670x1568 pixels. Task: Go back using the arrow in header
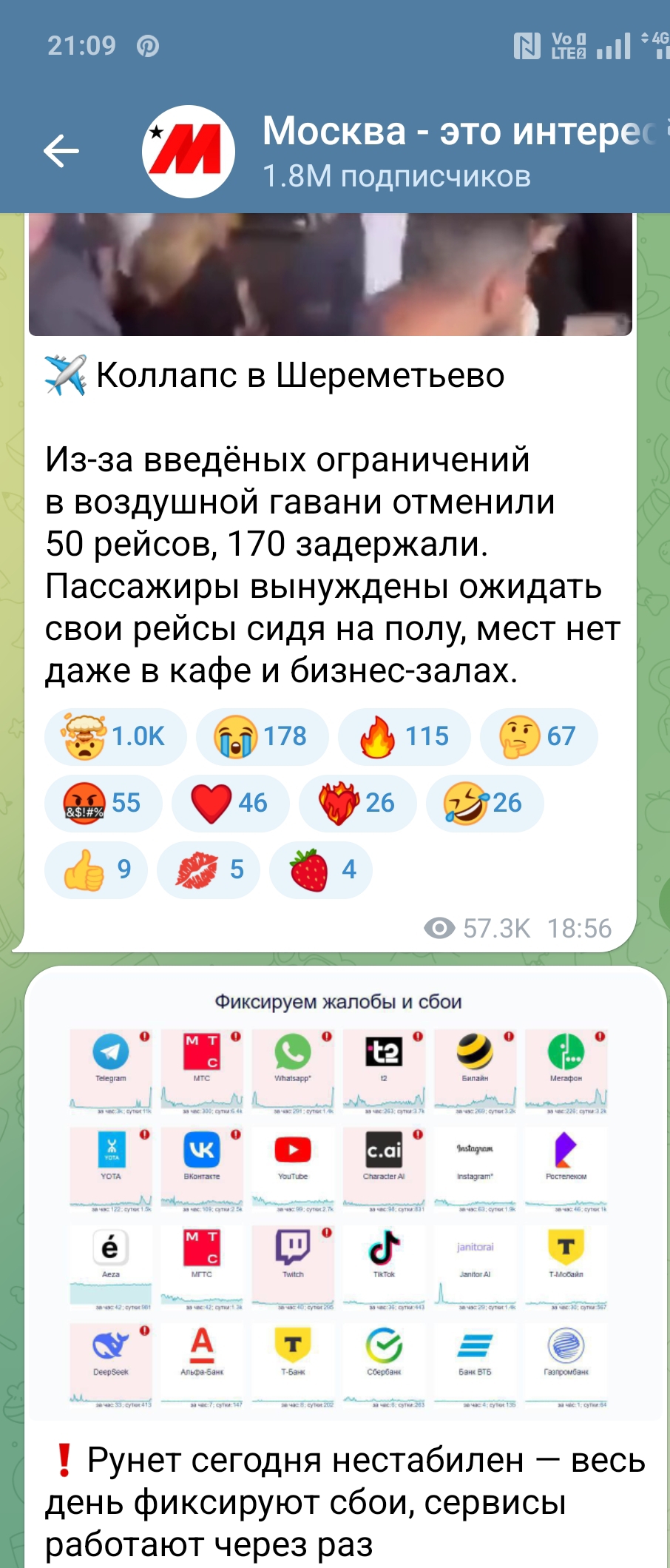[x=61, y=151]
